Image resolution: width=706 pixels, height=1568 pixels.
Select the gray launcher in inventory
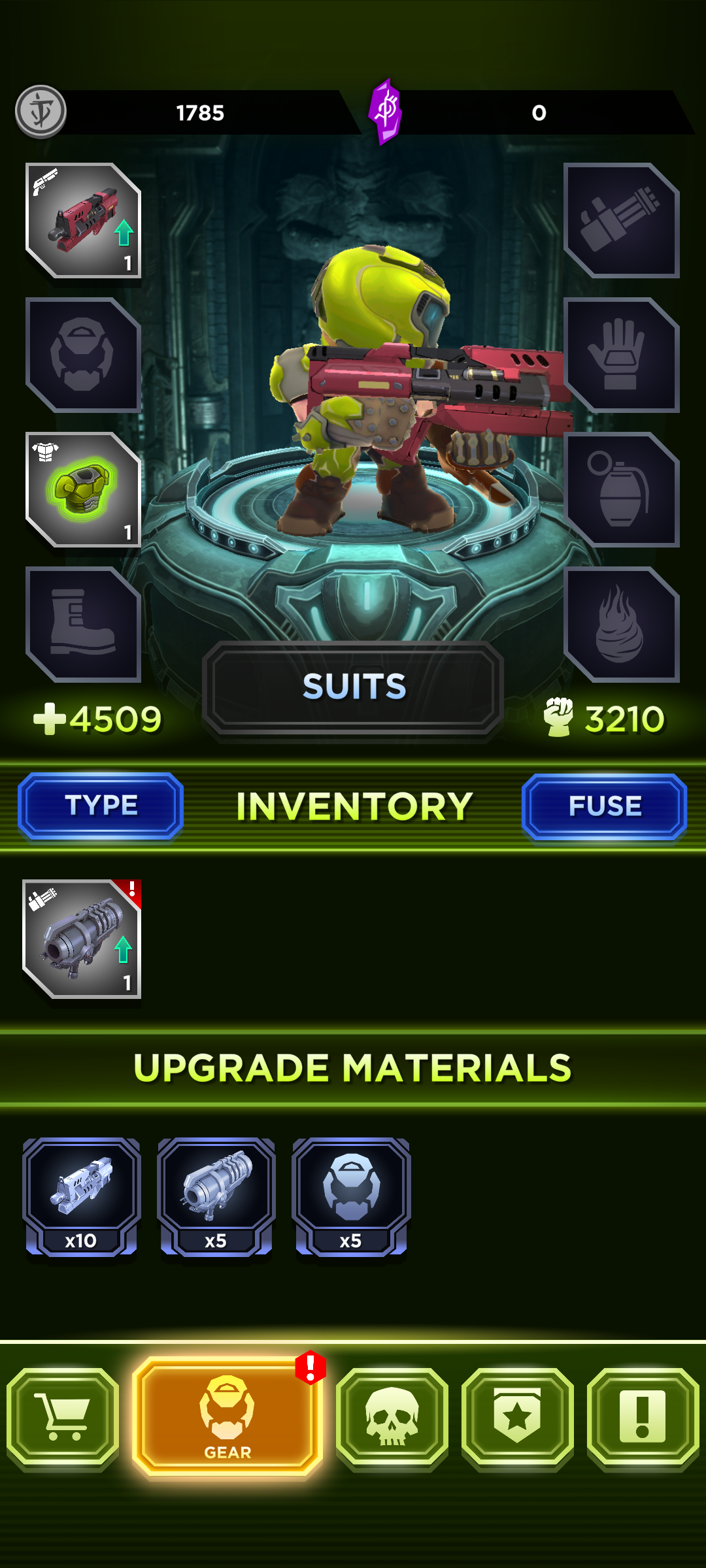tap(82, 939)
